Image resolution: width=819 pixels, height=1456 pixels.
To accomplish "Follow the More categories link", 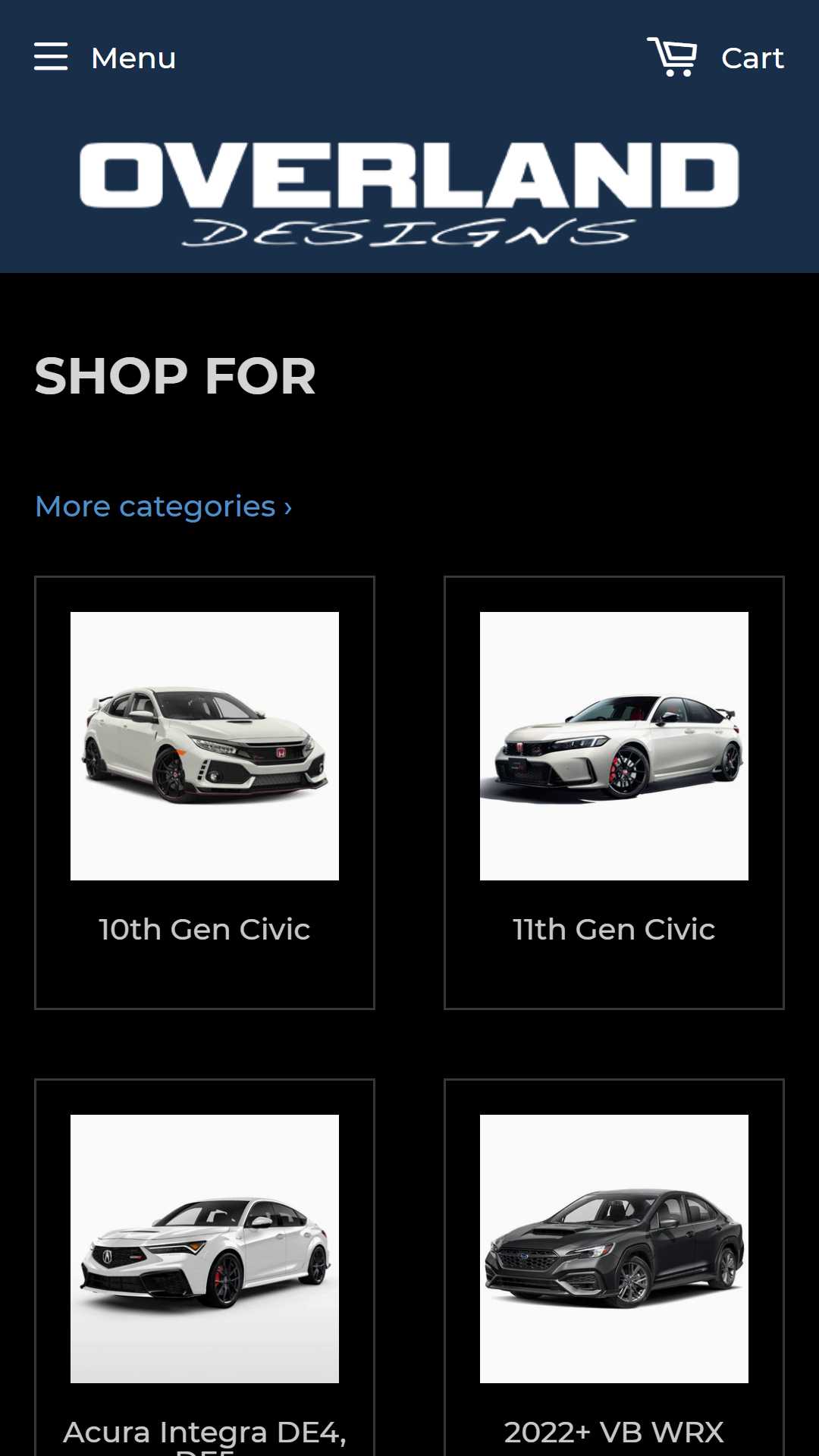I will [163, 506].
